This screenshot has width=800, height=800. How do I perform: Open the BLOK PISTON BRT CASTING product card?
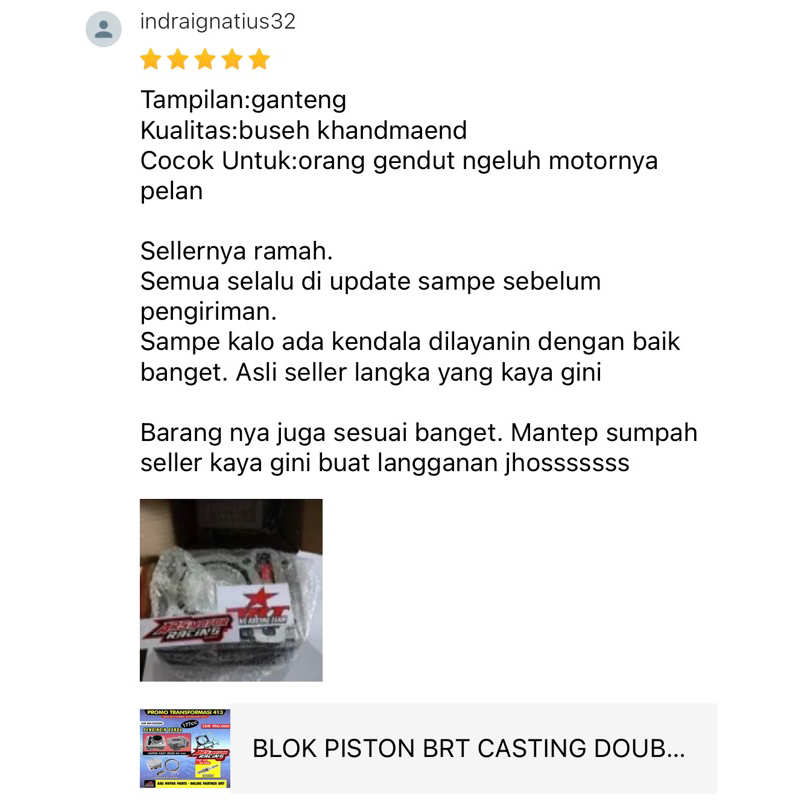428,749
